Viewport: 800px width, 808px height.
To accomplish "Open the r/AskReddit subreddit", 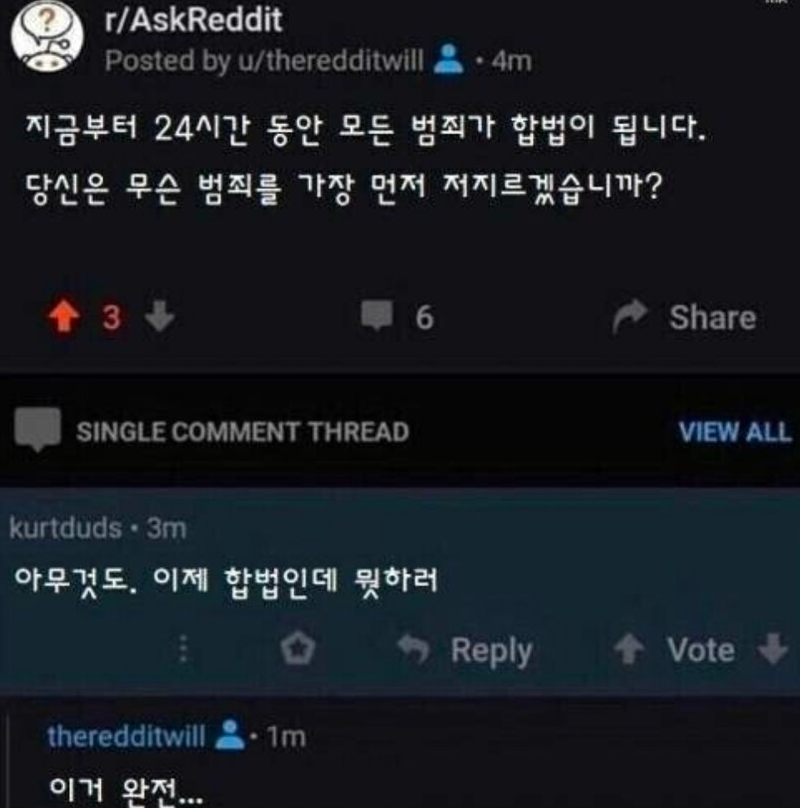I will (x=193, y=19).
